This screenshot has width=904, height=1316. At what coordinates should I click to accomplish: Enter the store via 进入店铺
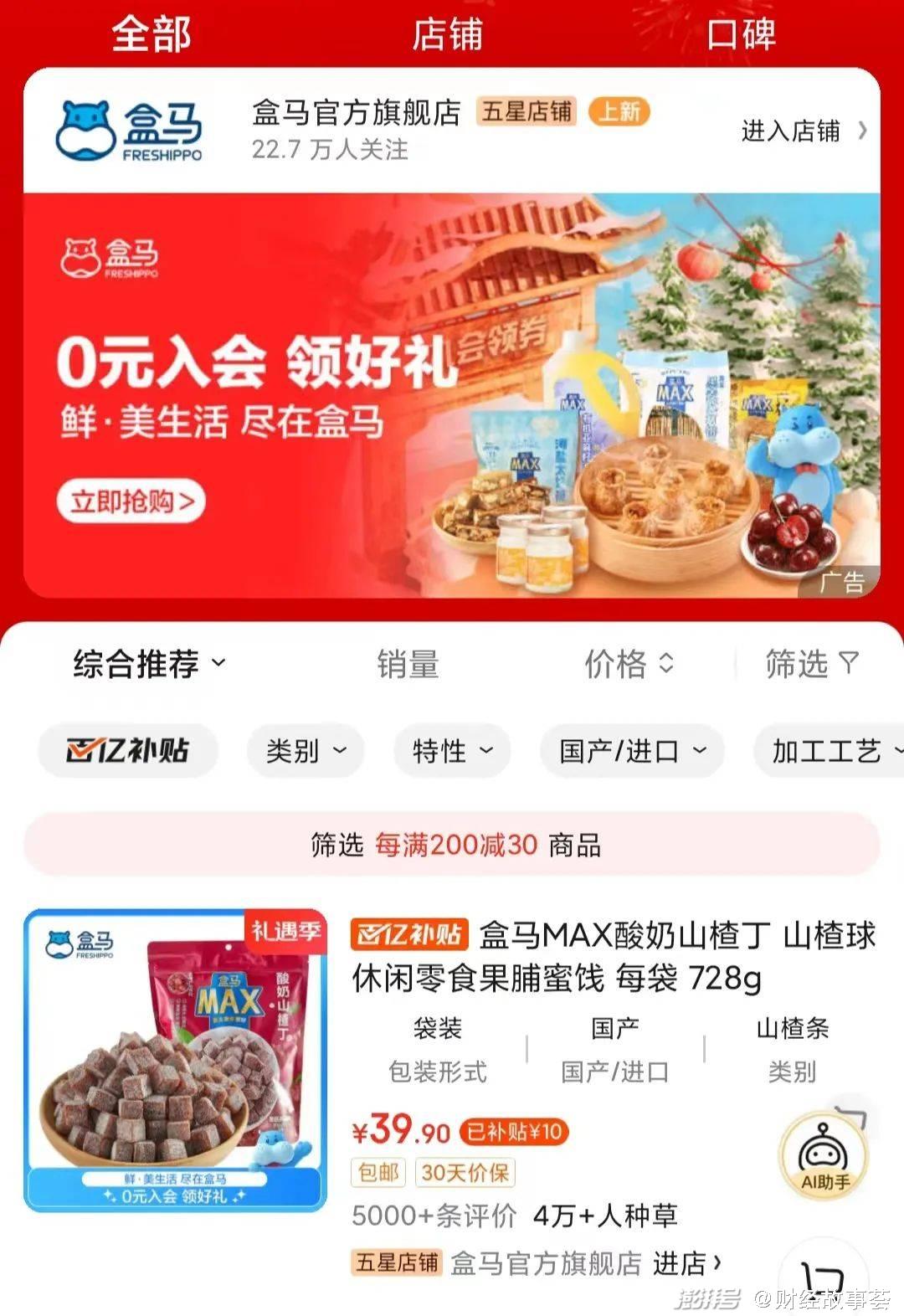tap(803, 131)
